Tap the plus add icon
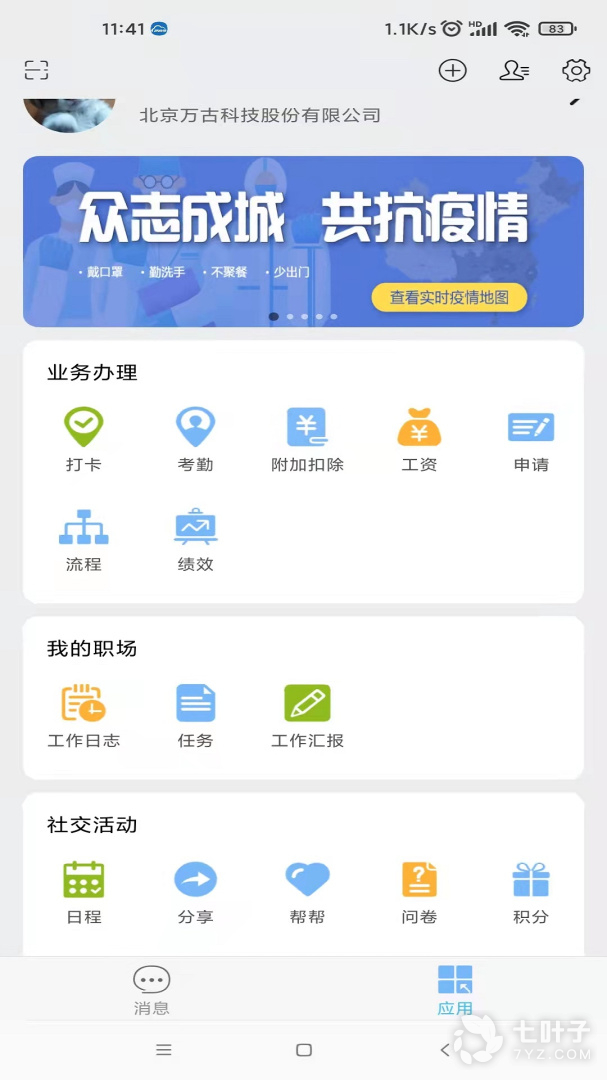Image resolution: width=607 pixels, height=1080 pixels. pyautogui.click(x=453, y=70)
